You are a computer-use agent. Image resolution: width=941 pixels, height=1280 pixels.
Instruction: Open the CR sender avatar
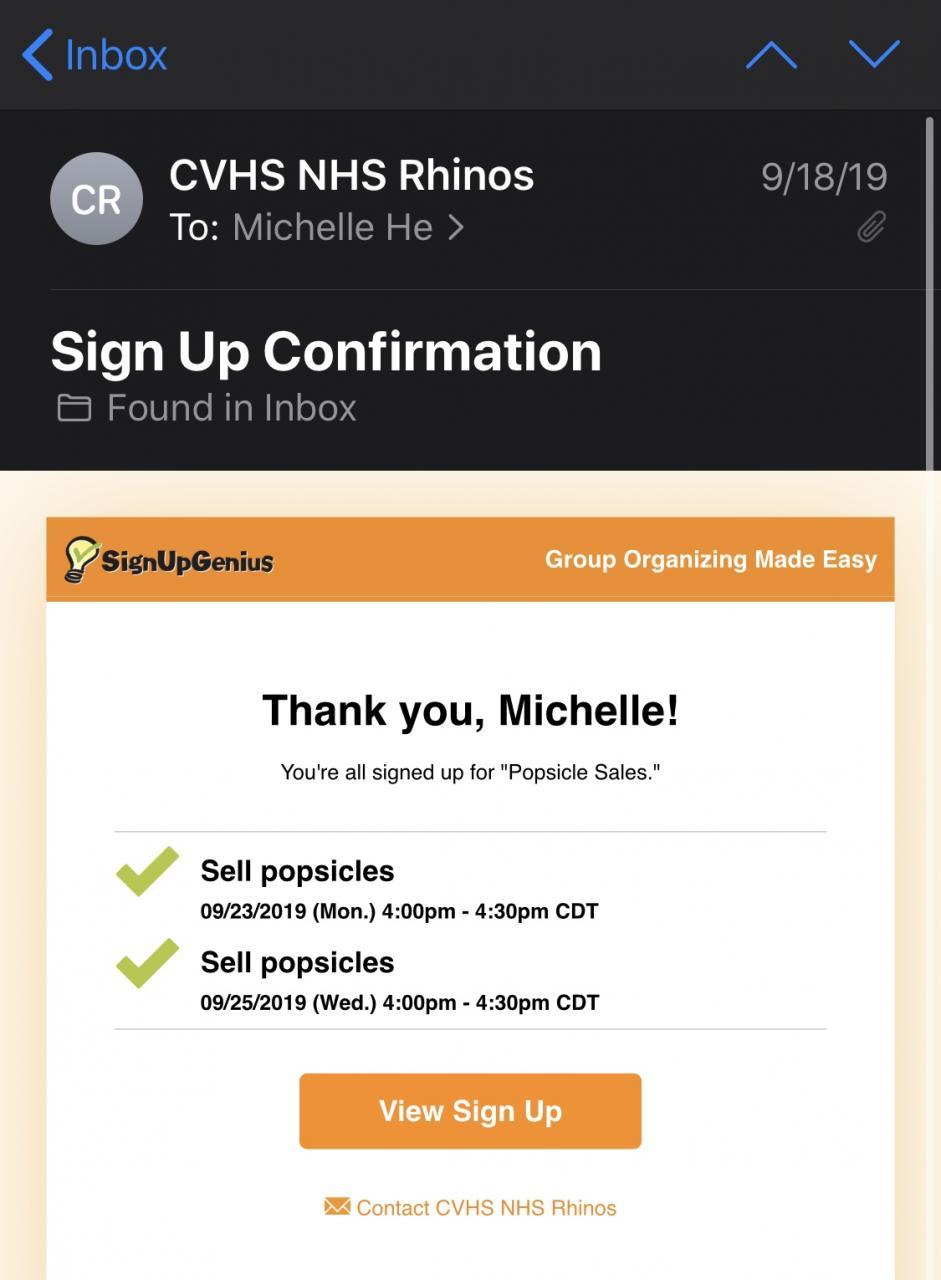point(96,199)
